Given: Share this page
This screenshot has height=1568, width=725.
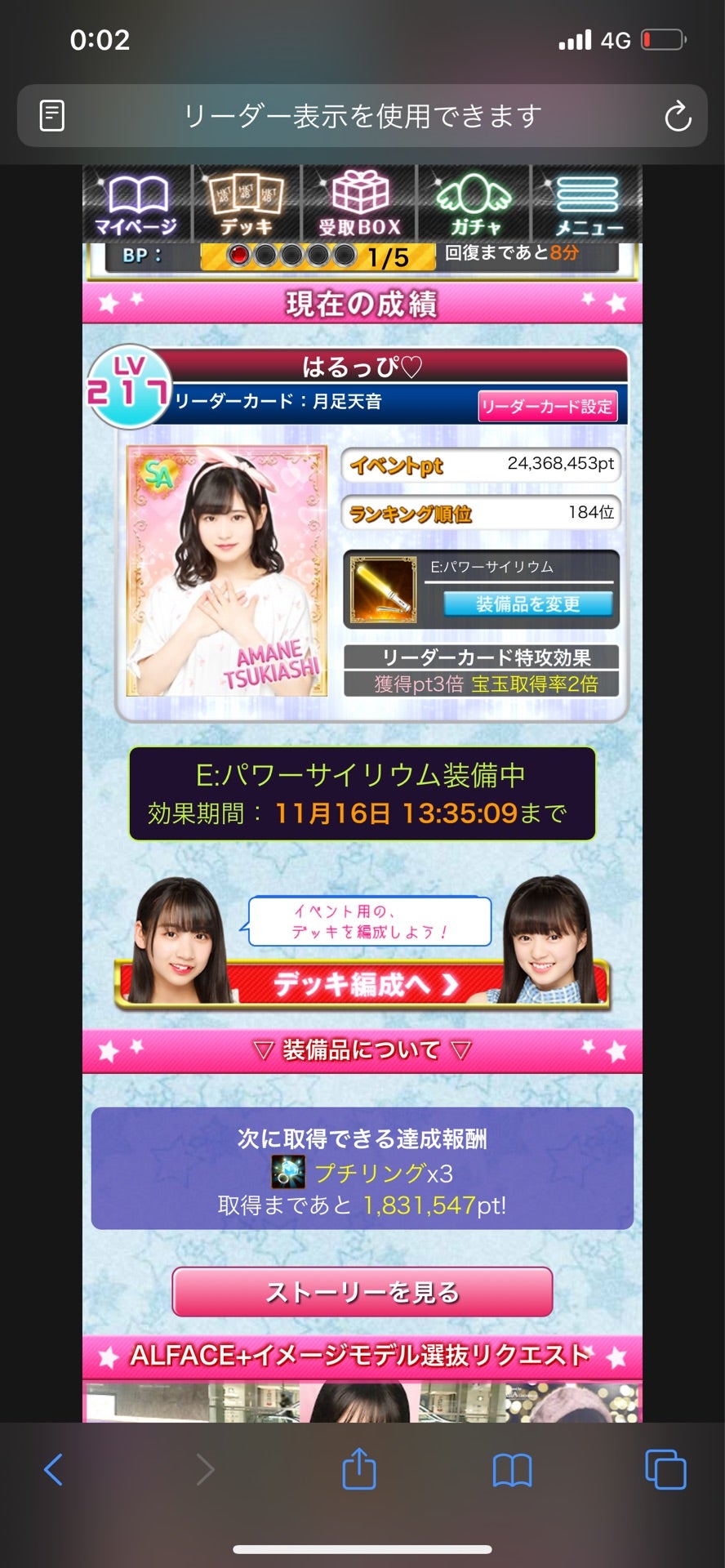Looking at the screenshot, I should point(359,1469).
